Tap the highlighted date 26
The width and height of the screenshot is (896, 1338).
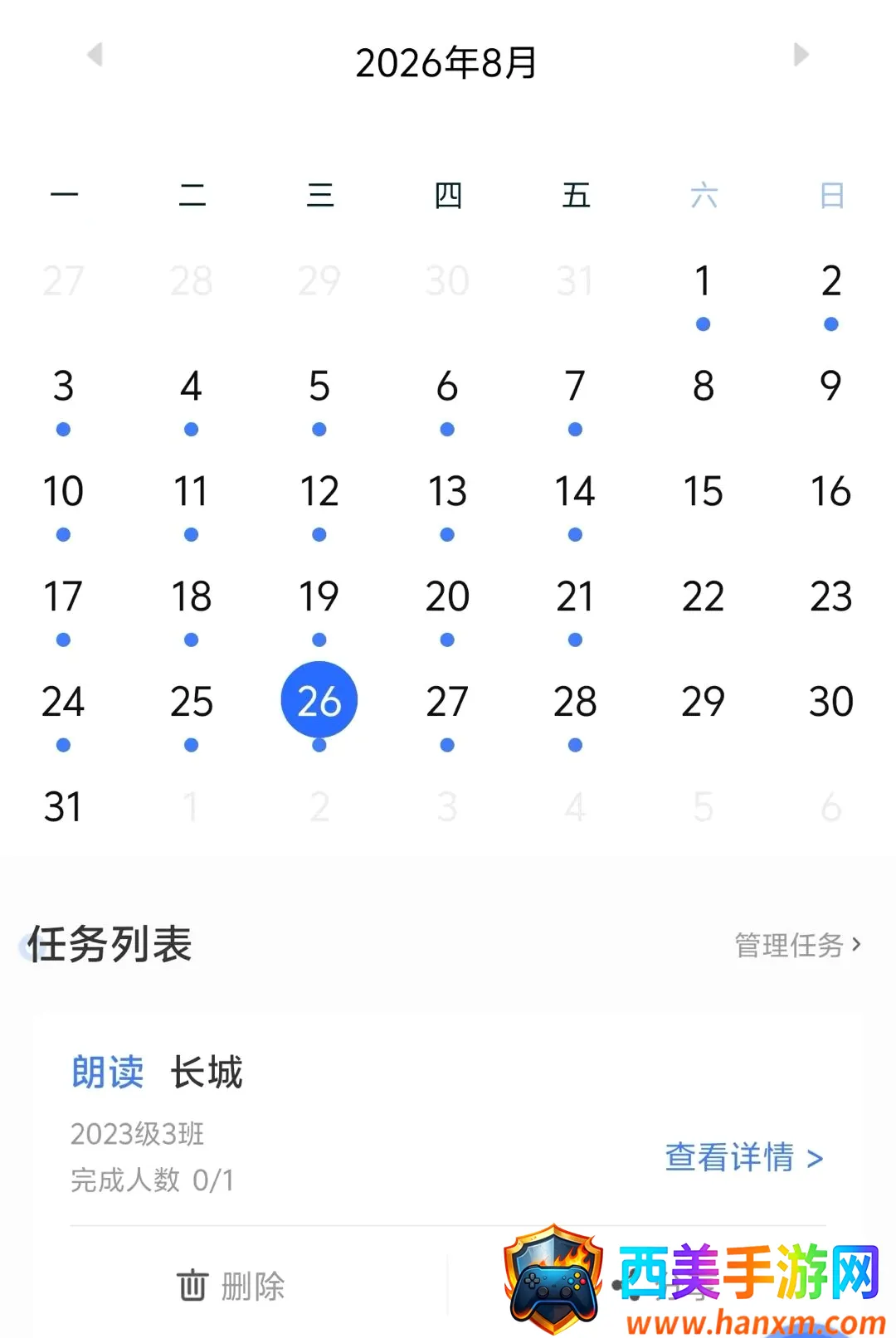tap(319, 700)
